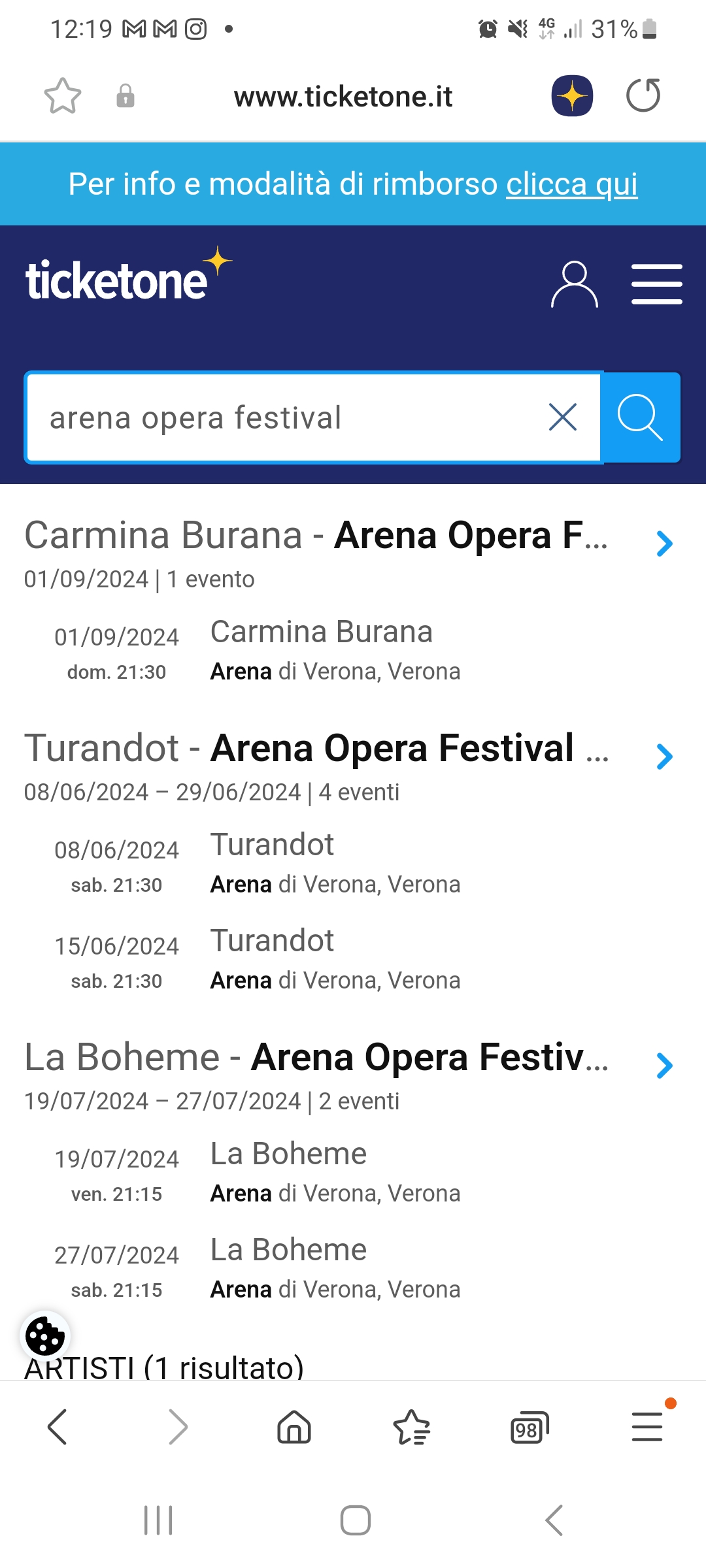Open the hamburger menu on the ticketone header

click(657, 284)
